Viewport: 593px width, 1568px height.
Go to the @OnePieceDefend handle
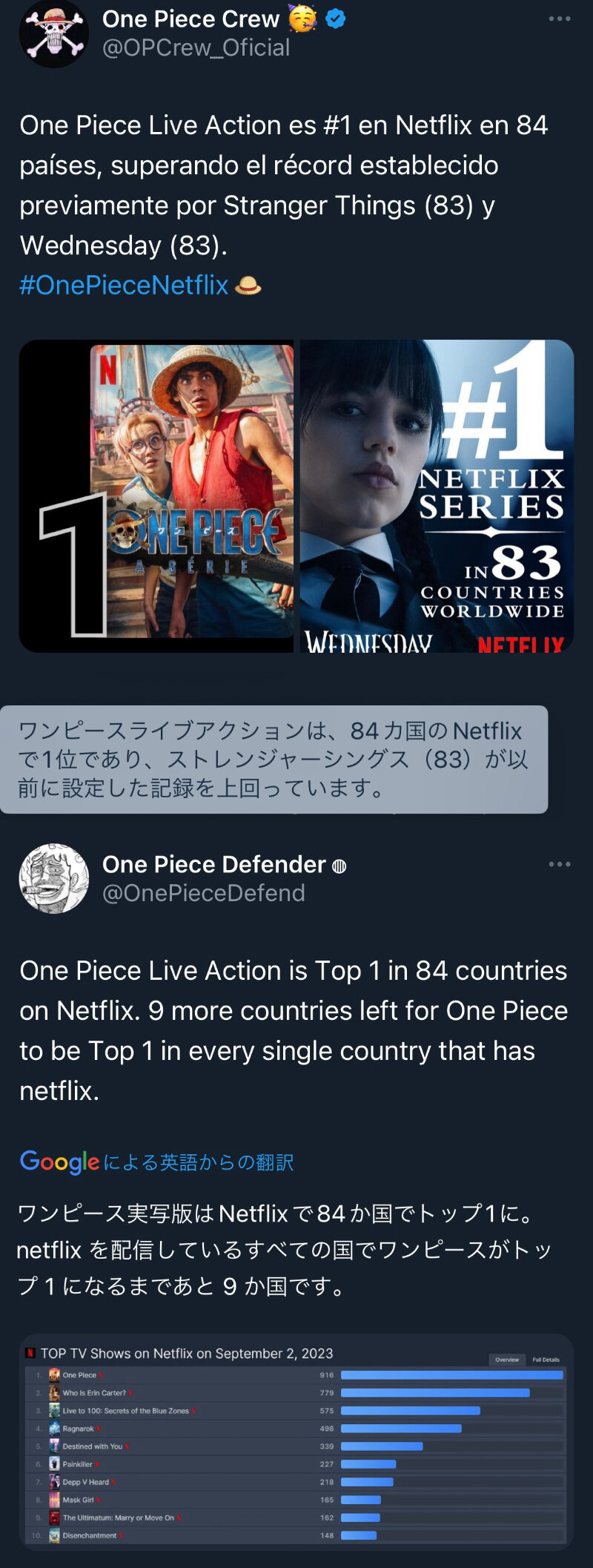204,893
